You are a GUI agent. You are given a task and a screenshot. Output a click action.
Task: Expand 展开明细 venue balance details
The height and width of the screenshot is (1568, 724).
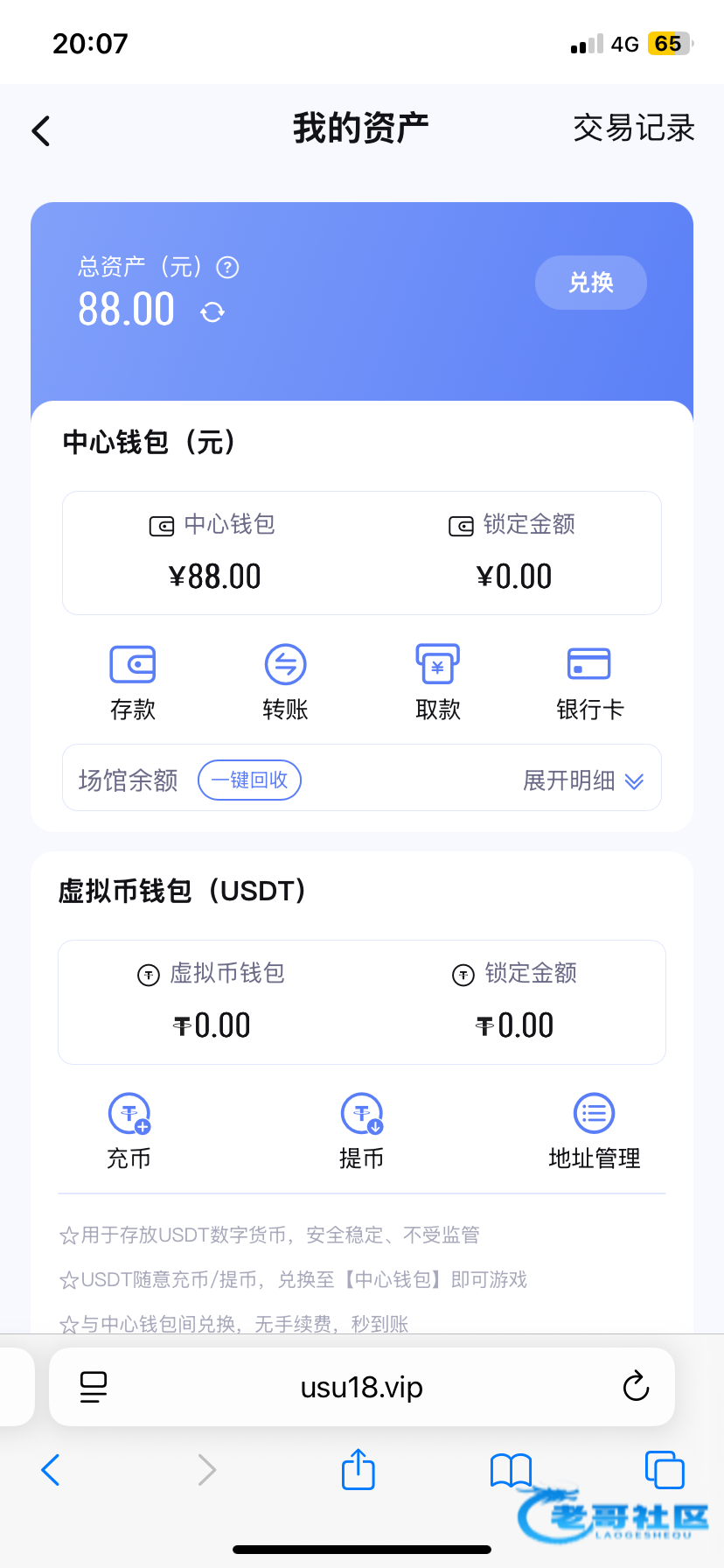582,780
